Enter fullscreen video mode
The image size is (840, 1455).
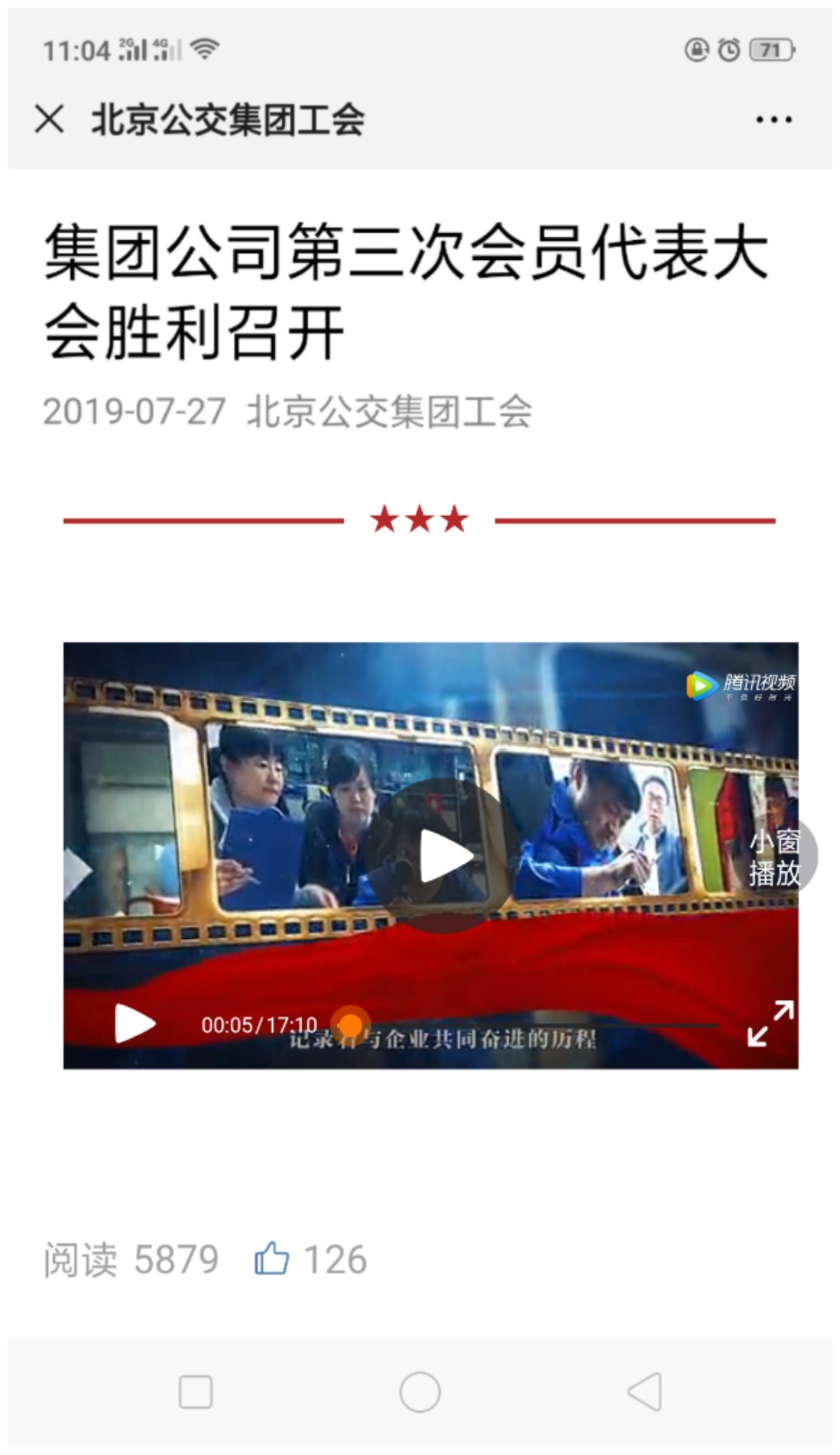[770, 1023]
